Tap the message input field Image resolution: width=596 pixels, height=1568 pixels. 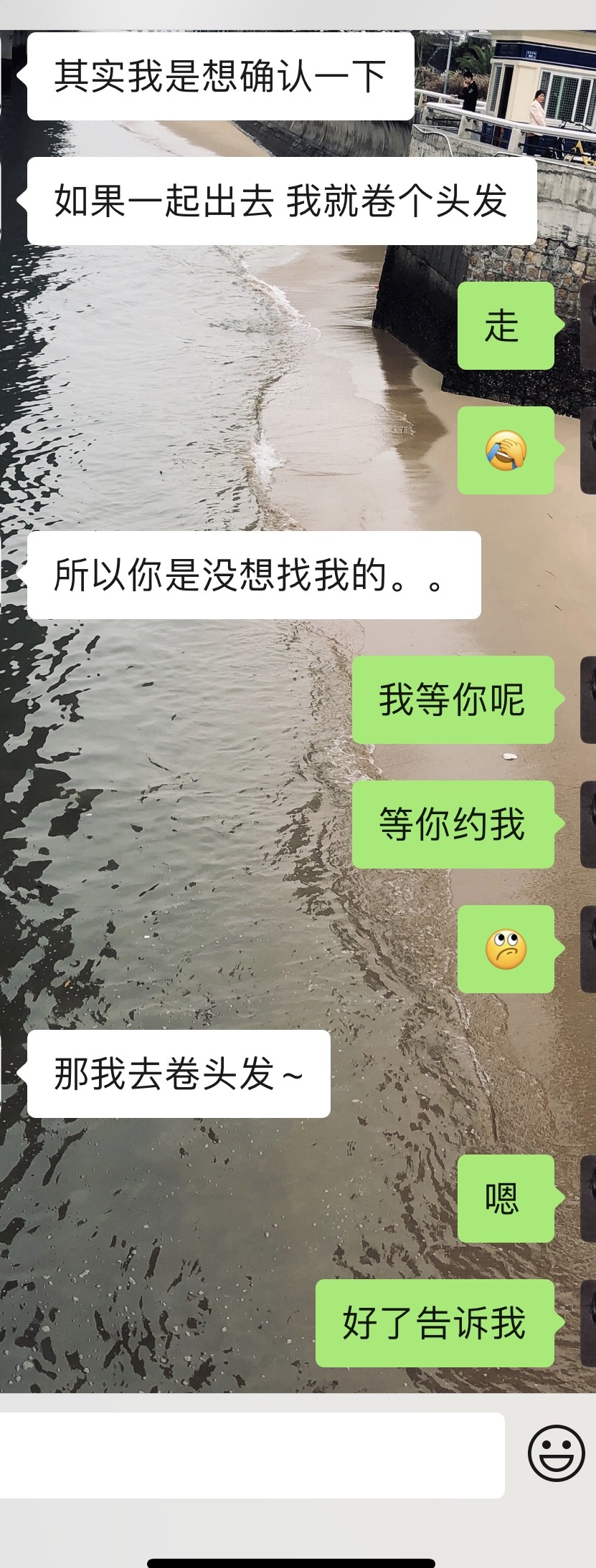(251, 1455)
